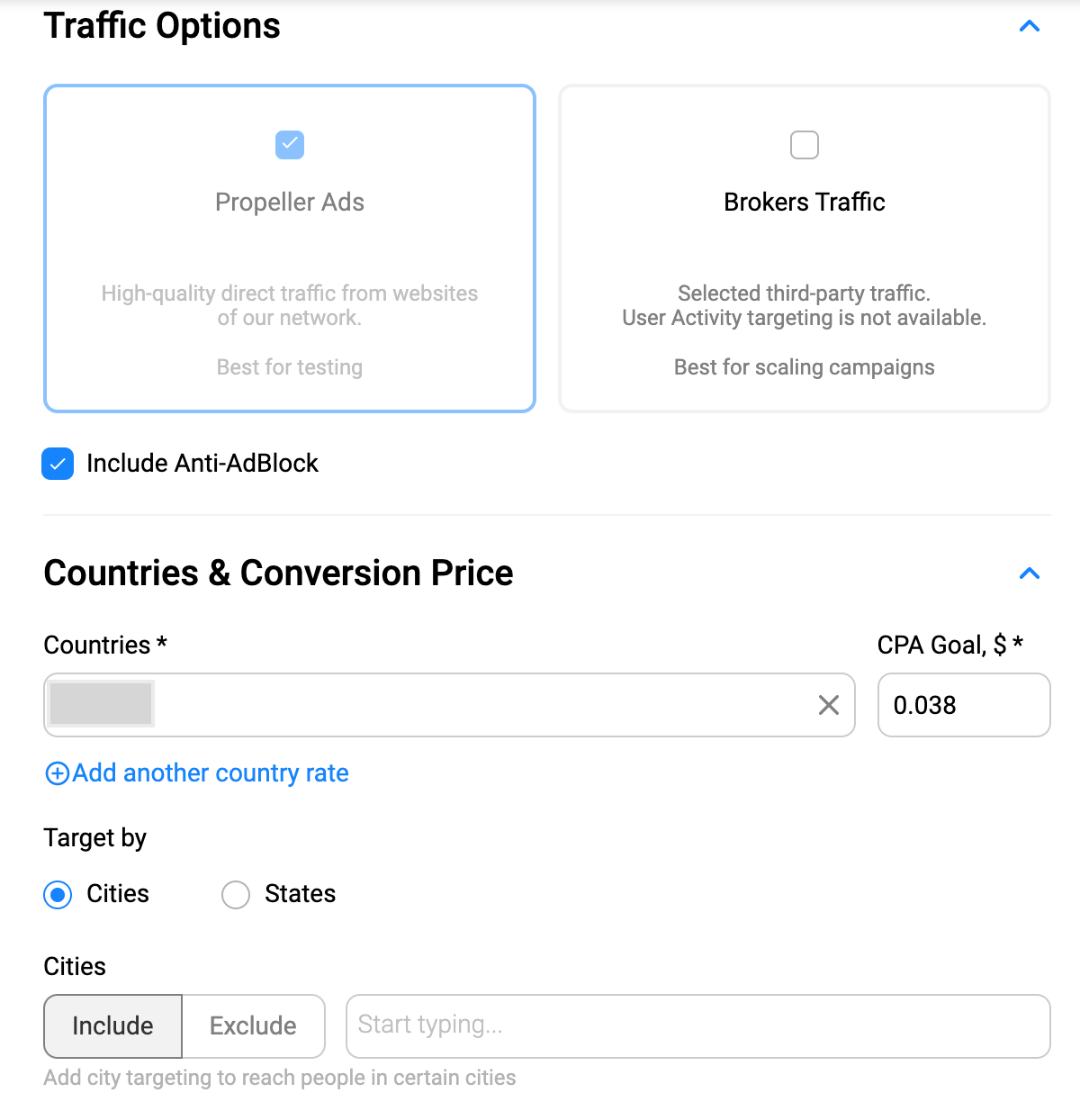
Task: Collapse Countries & Conversion Price section
Action: click(1029, 574)
